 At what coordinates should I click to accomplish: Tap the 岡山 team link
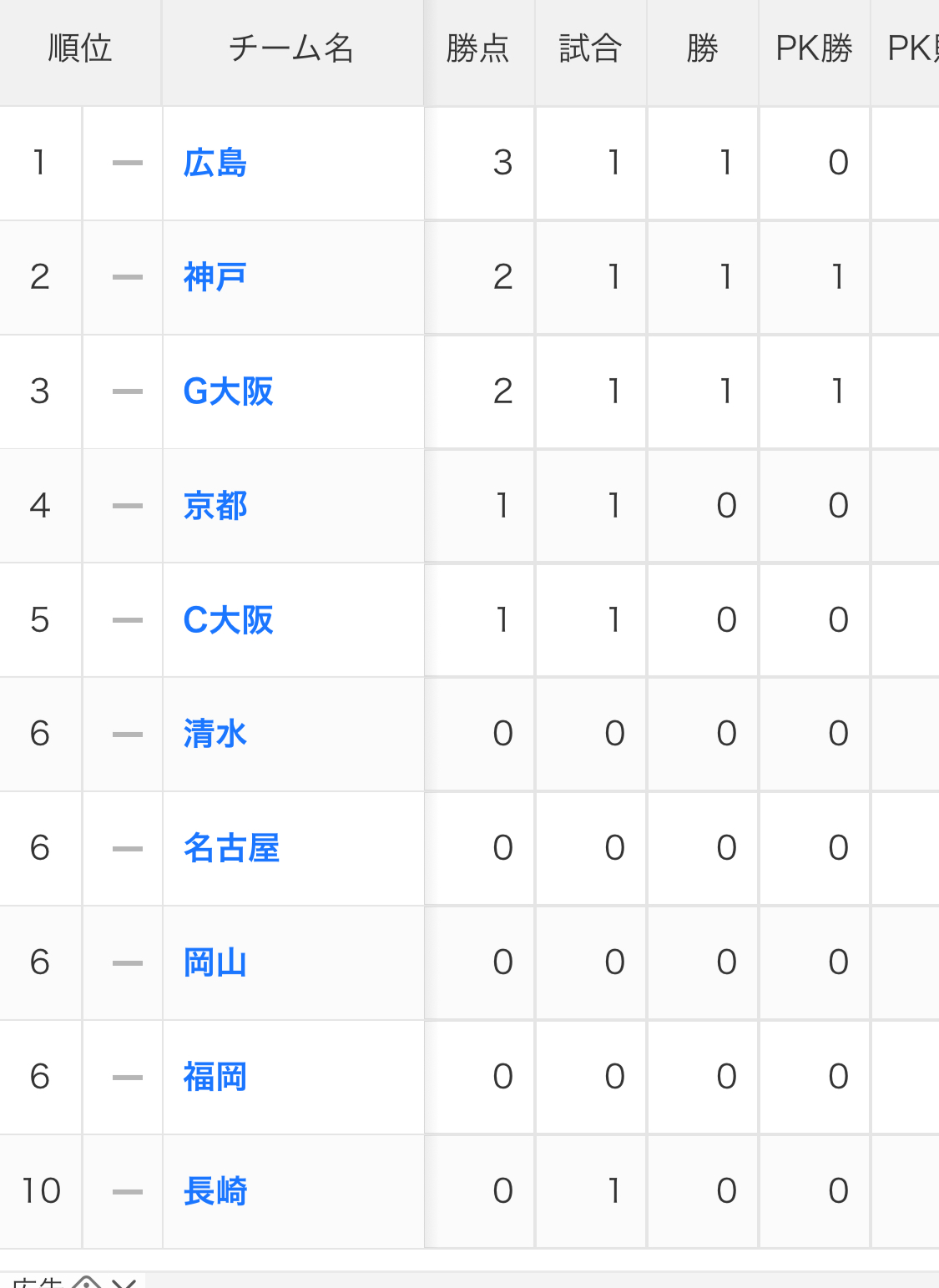pyautogui.click(x=215, y=963)
